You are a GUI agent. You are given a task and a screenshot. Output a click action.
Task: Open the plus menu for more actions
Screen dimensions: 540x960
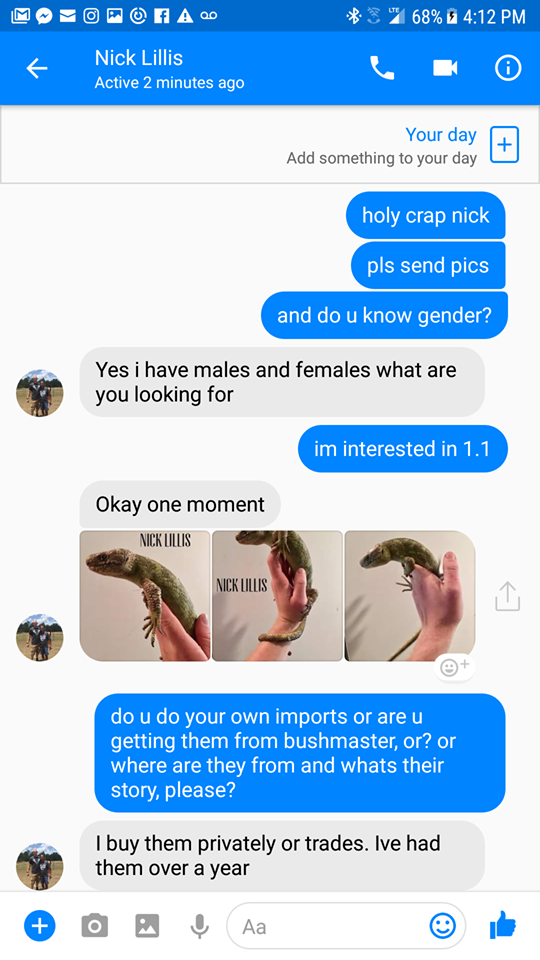(x=40, y=926)
